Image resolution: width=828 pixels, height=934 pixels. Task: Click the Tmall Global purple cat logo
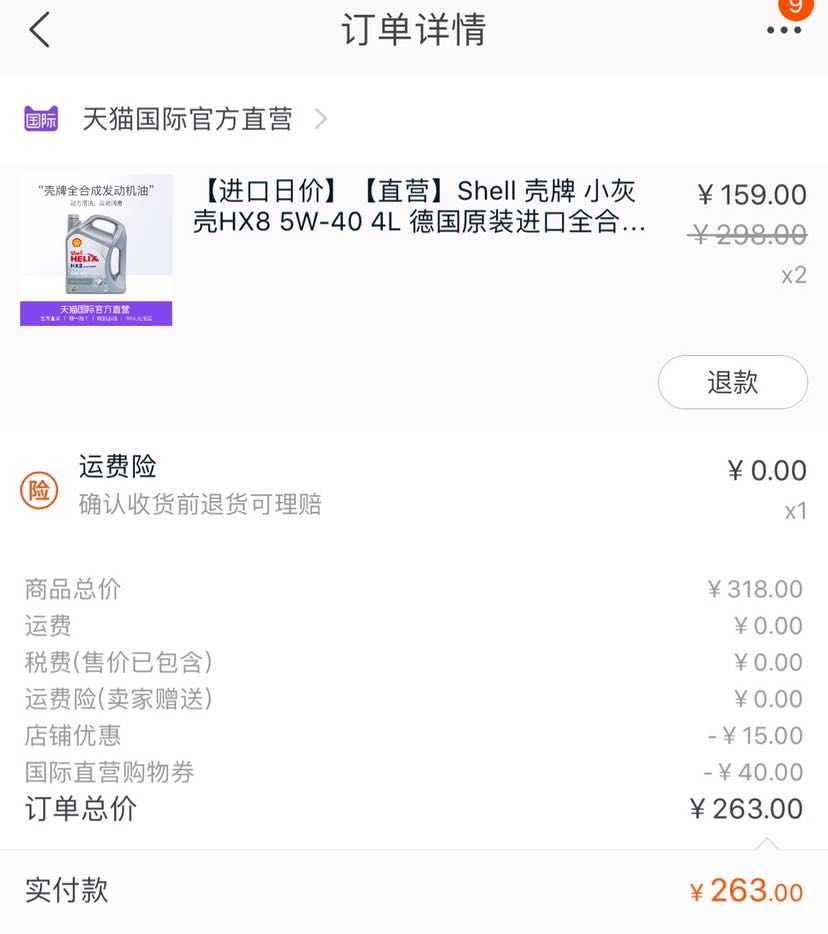[43, 118]
